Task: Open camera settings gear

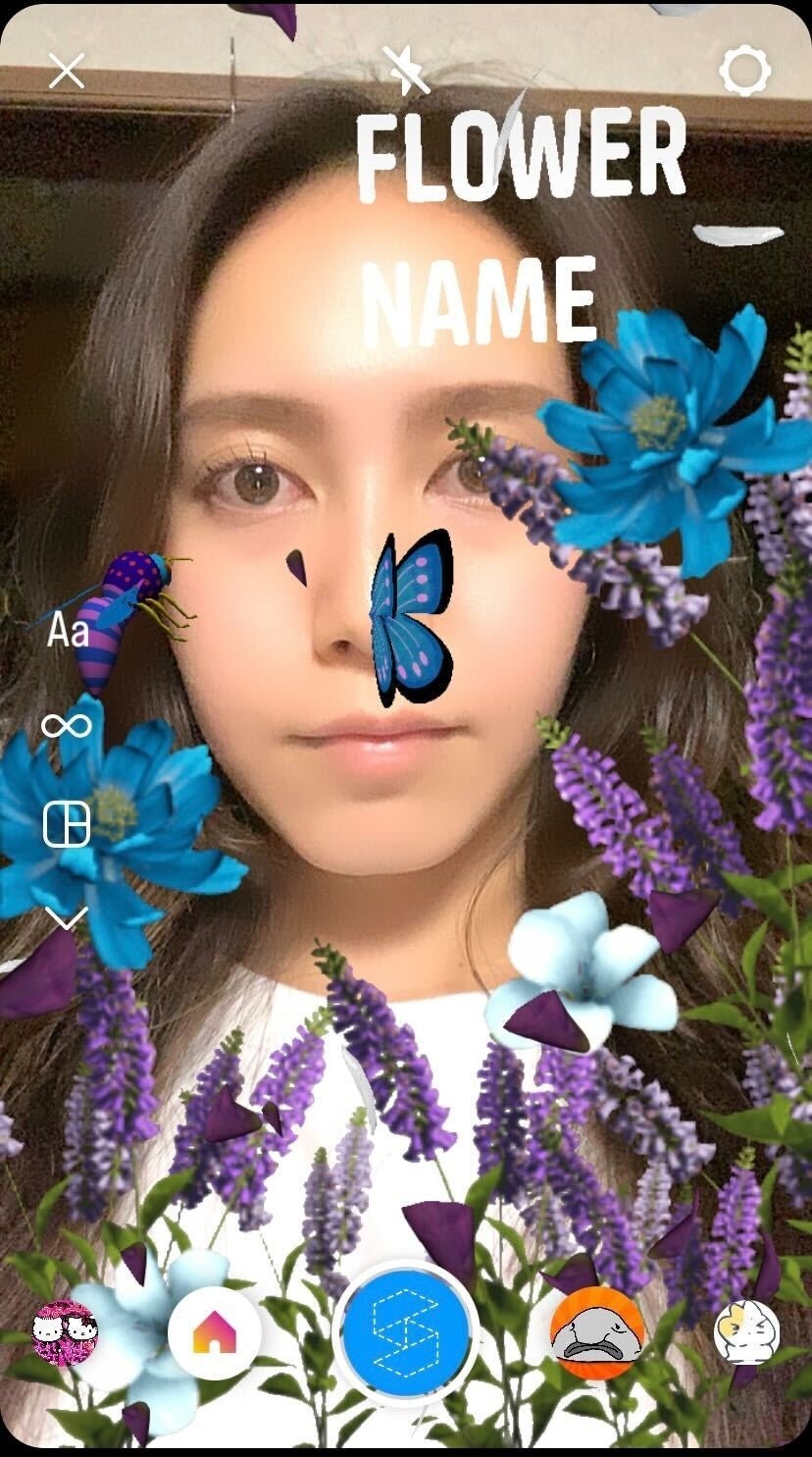Action: pos(745,71)
